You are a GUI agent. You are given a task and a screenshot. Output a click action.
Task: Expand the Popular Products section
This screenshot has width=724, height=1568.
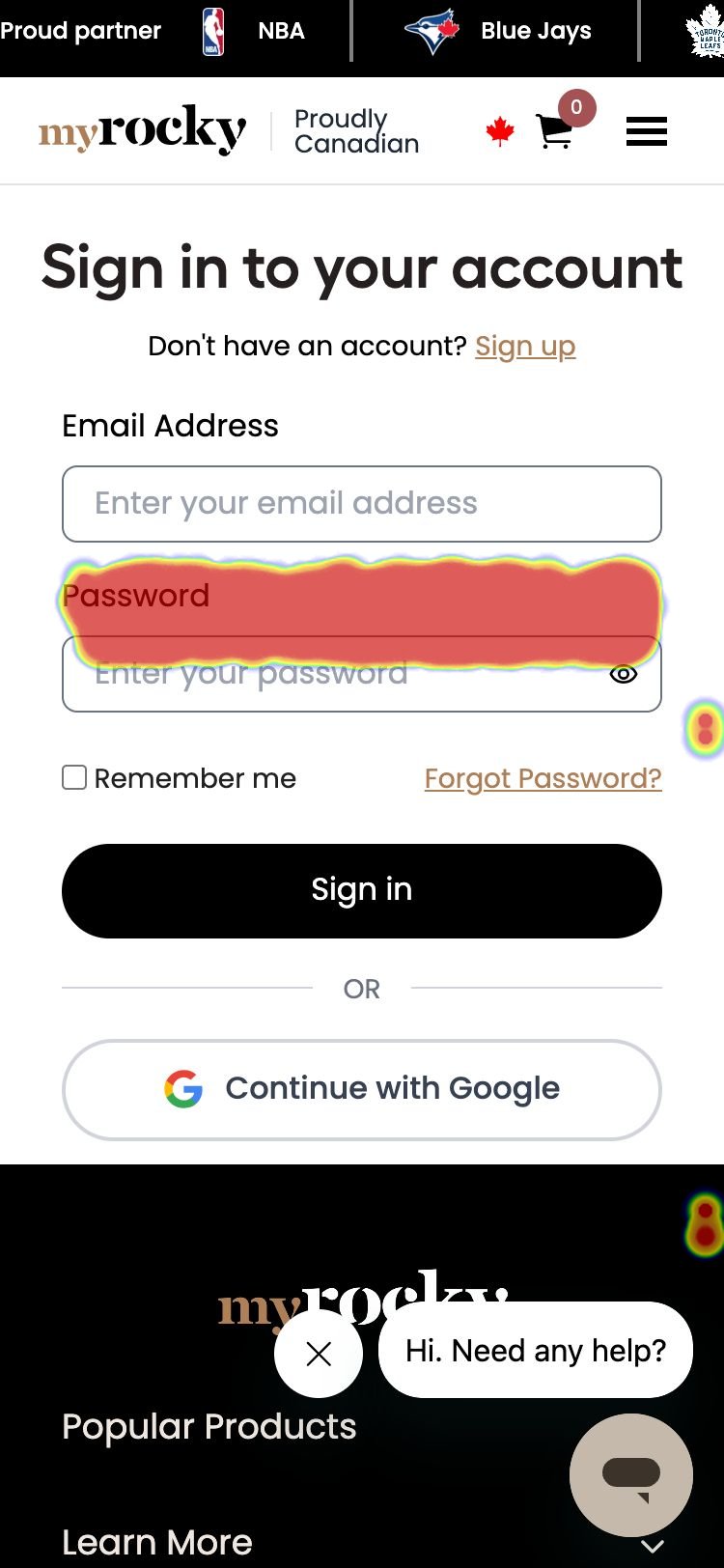(209, 1425)
